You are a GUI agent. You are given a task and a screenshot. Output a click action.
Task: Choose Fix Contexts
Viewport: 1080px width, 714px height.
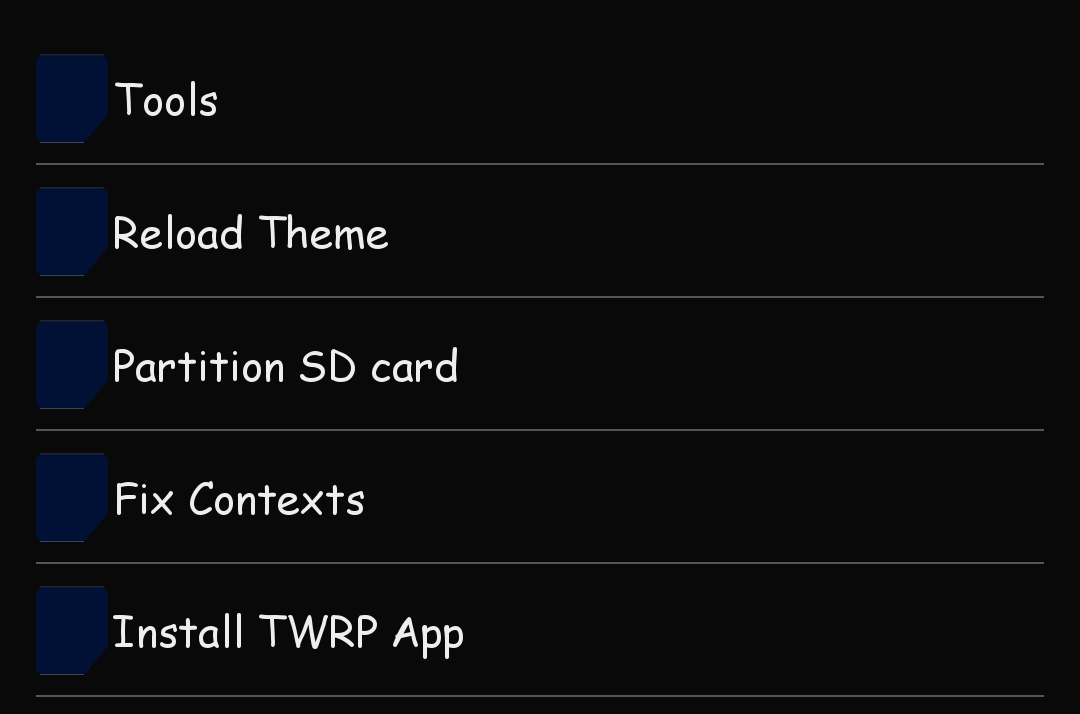239,499
